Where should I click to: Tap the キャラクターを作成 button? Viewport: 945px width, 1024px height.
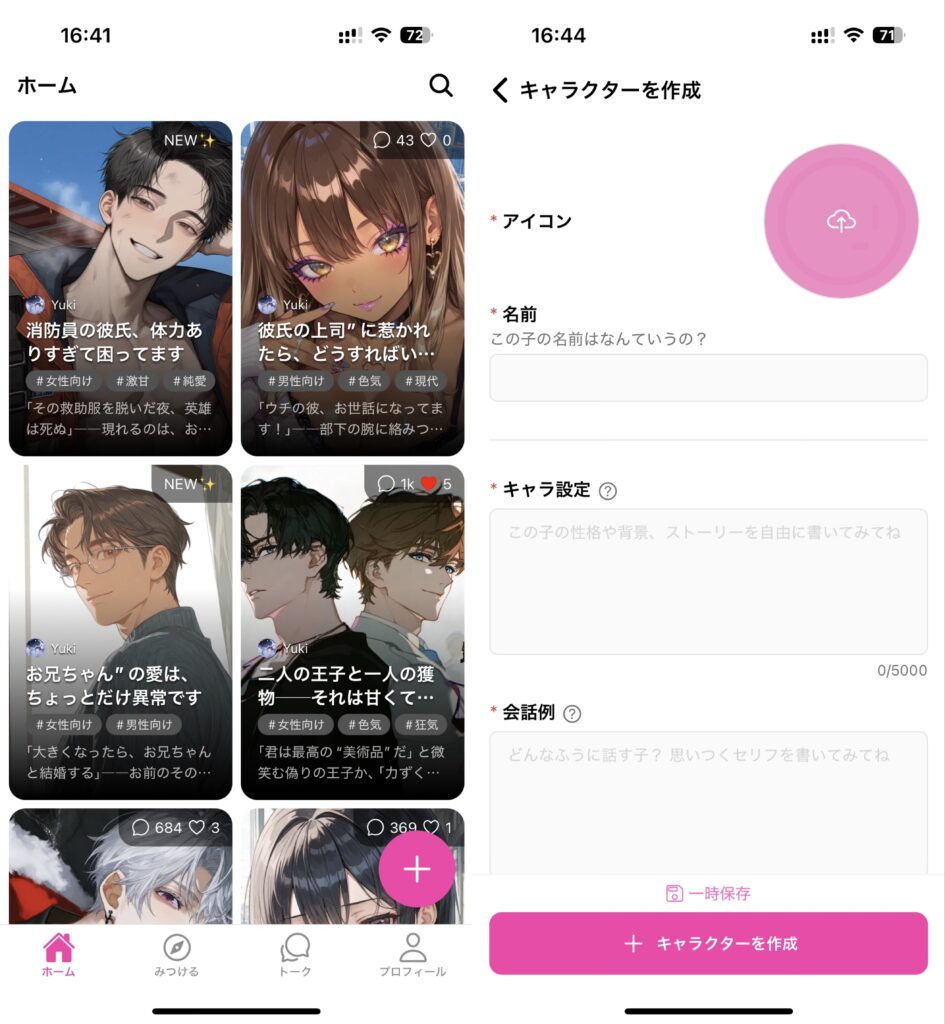pos(708,943)
